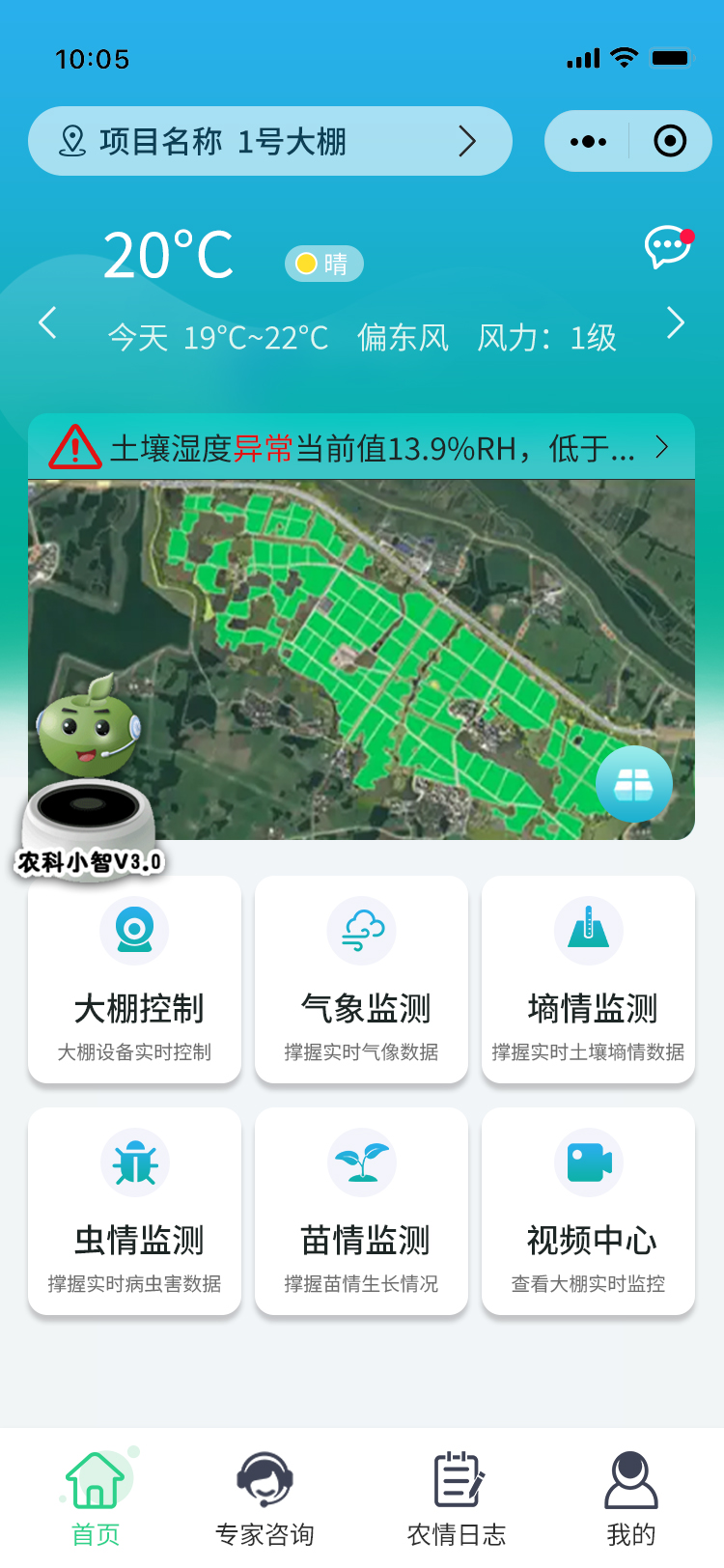Show previous day's weather with left arrow
The width and height of the screenshot is (724, 1568).
click(47, 322)
